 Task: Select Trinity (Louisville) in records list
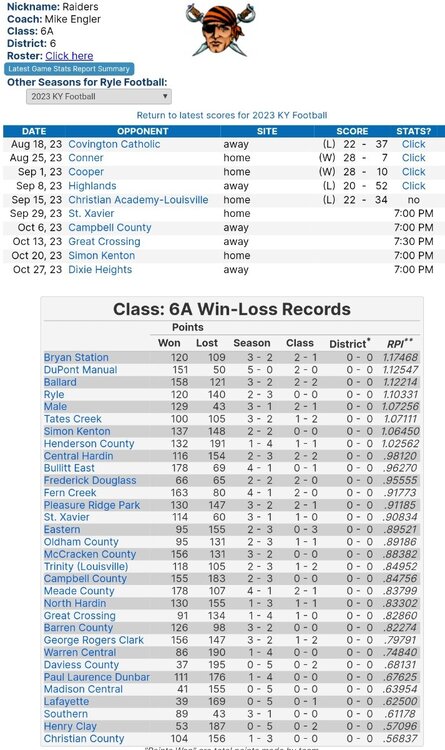pyautogui.click(x=86, y=566)
